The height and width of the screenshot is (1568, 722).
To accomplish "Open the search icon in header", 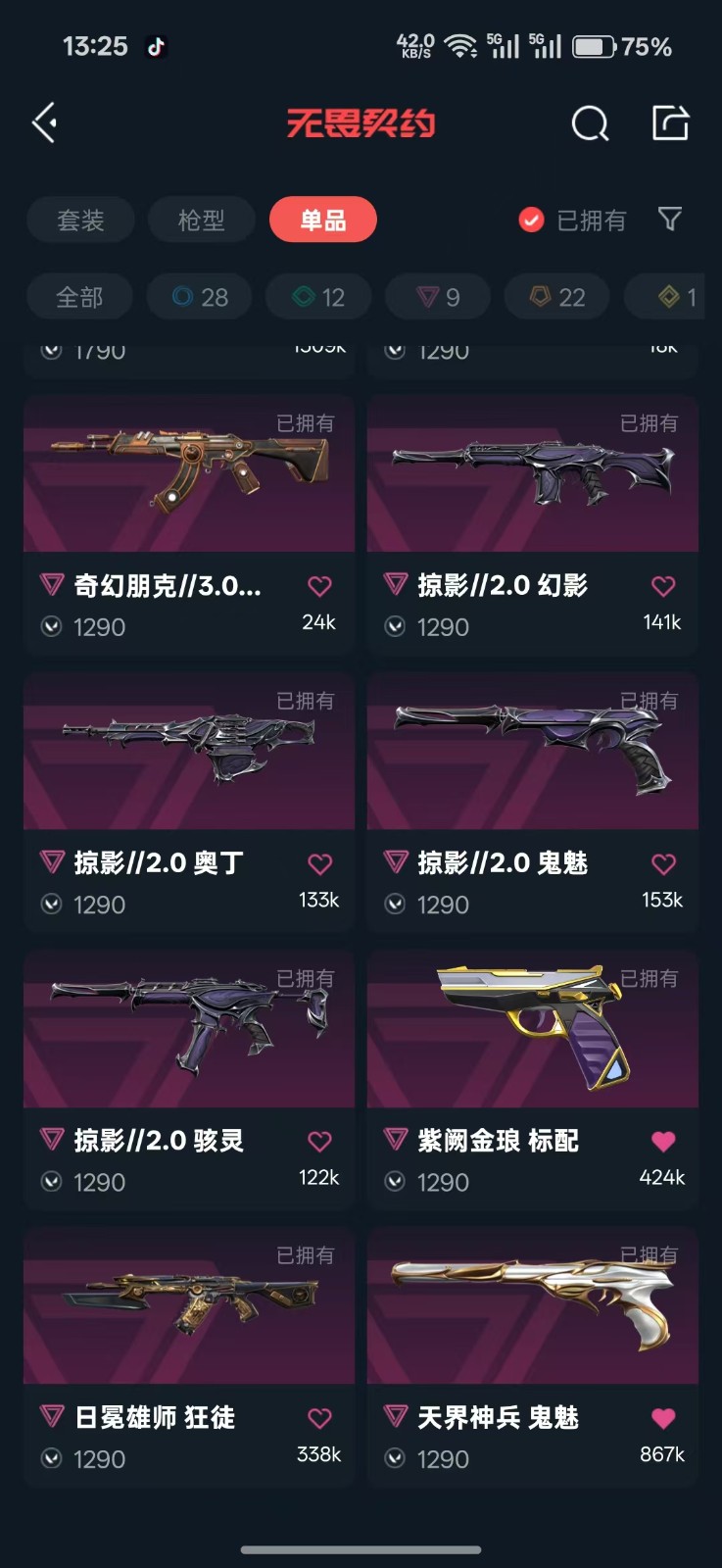I will [x=590, y=123].
